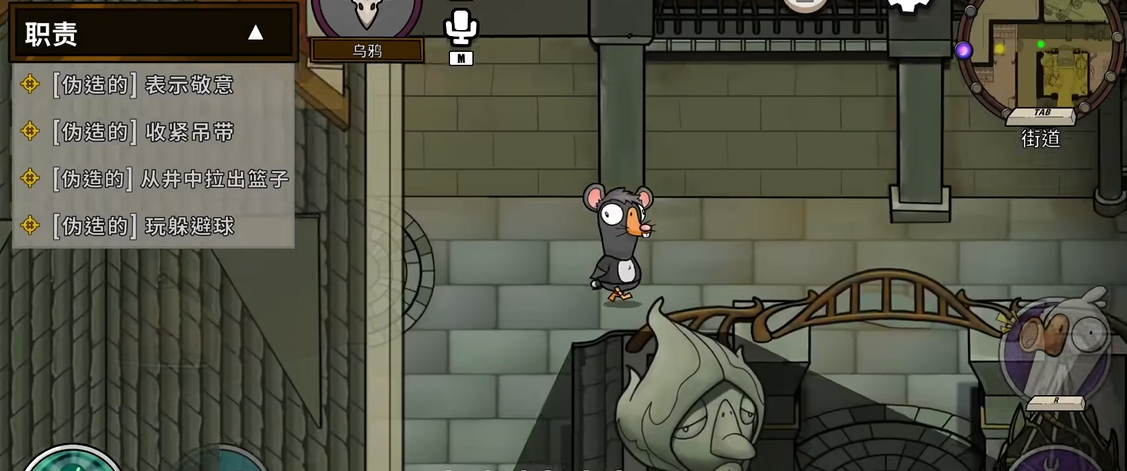
Task: Toggle the microphone voice chat icon
Action: [x=460, y=27]
